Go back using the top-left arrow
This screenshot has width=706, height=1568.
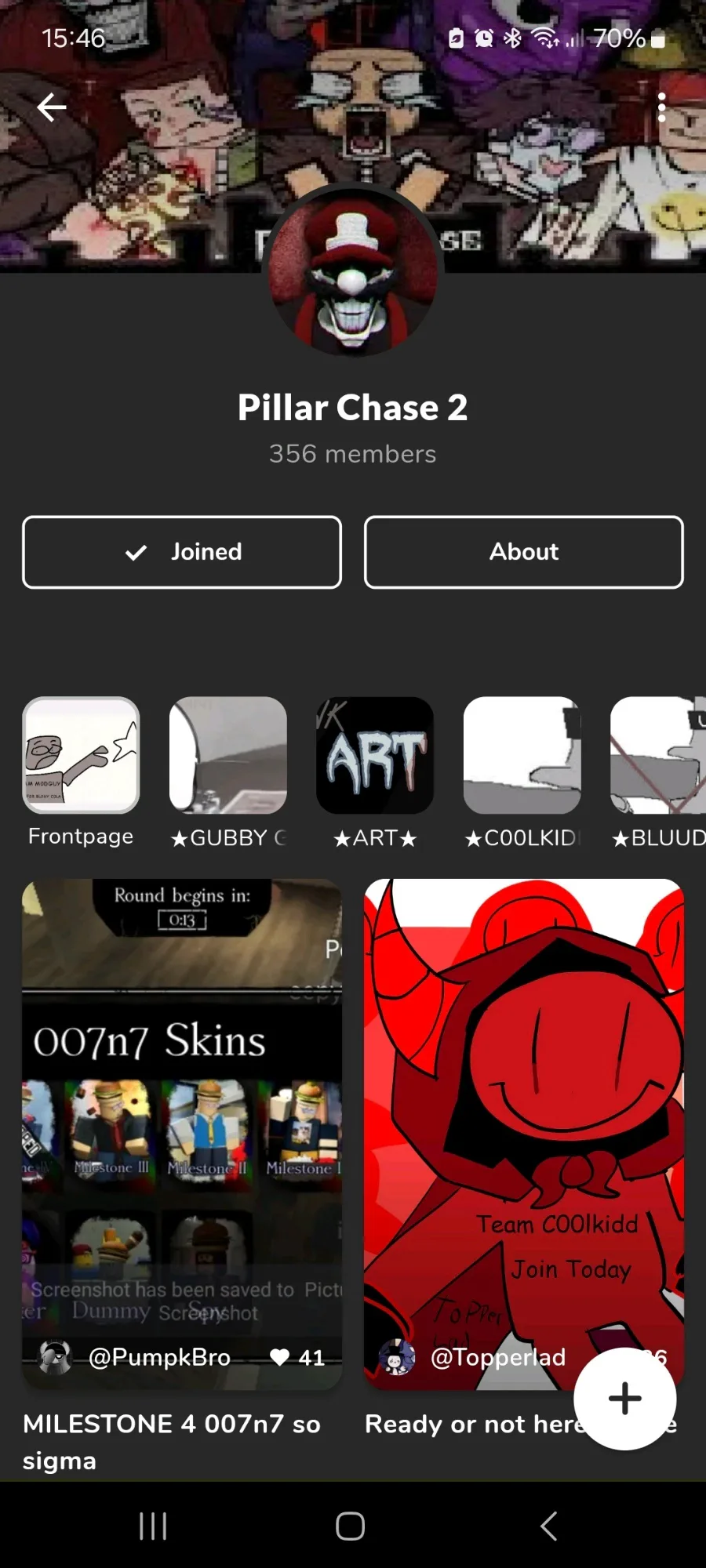coord(52,107)
